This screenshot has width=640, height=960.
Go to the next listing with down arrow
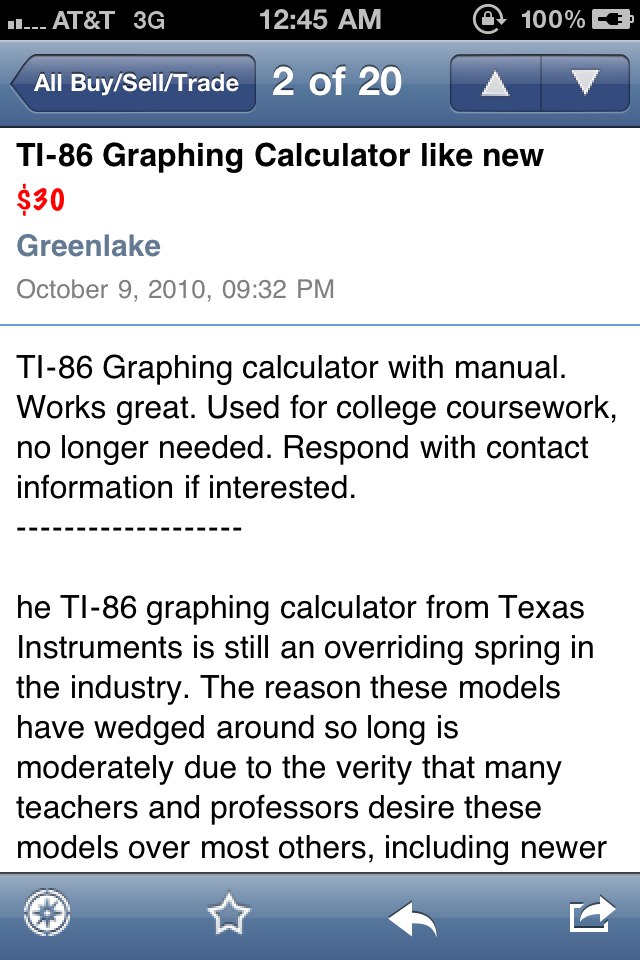[584, 83]
